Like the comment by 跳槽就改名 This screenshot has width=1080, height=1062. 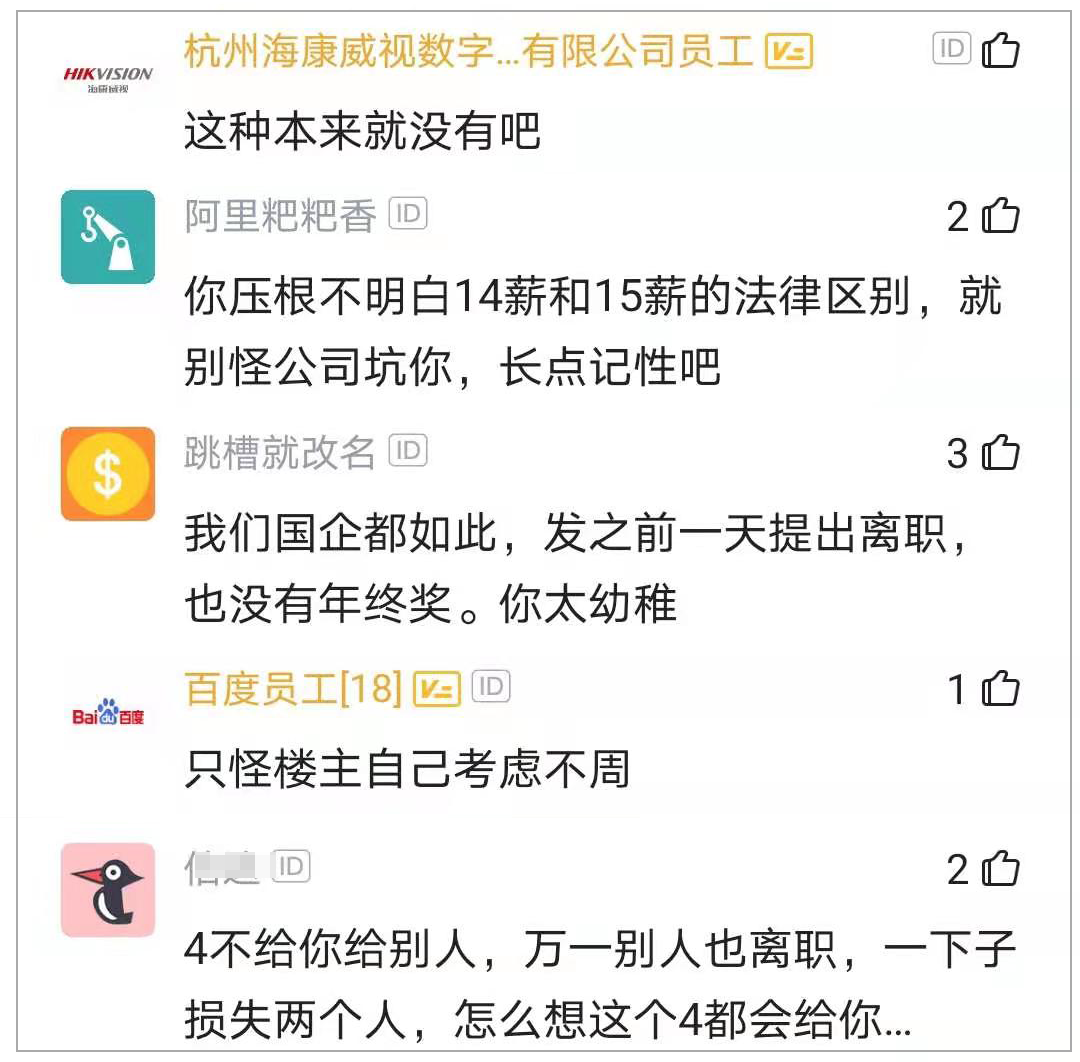[x=1000, y=454]
